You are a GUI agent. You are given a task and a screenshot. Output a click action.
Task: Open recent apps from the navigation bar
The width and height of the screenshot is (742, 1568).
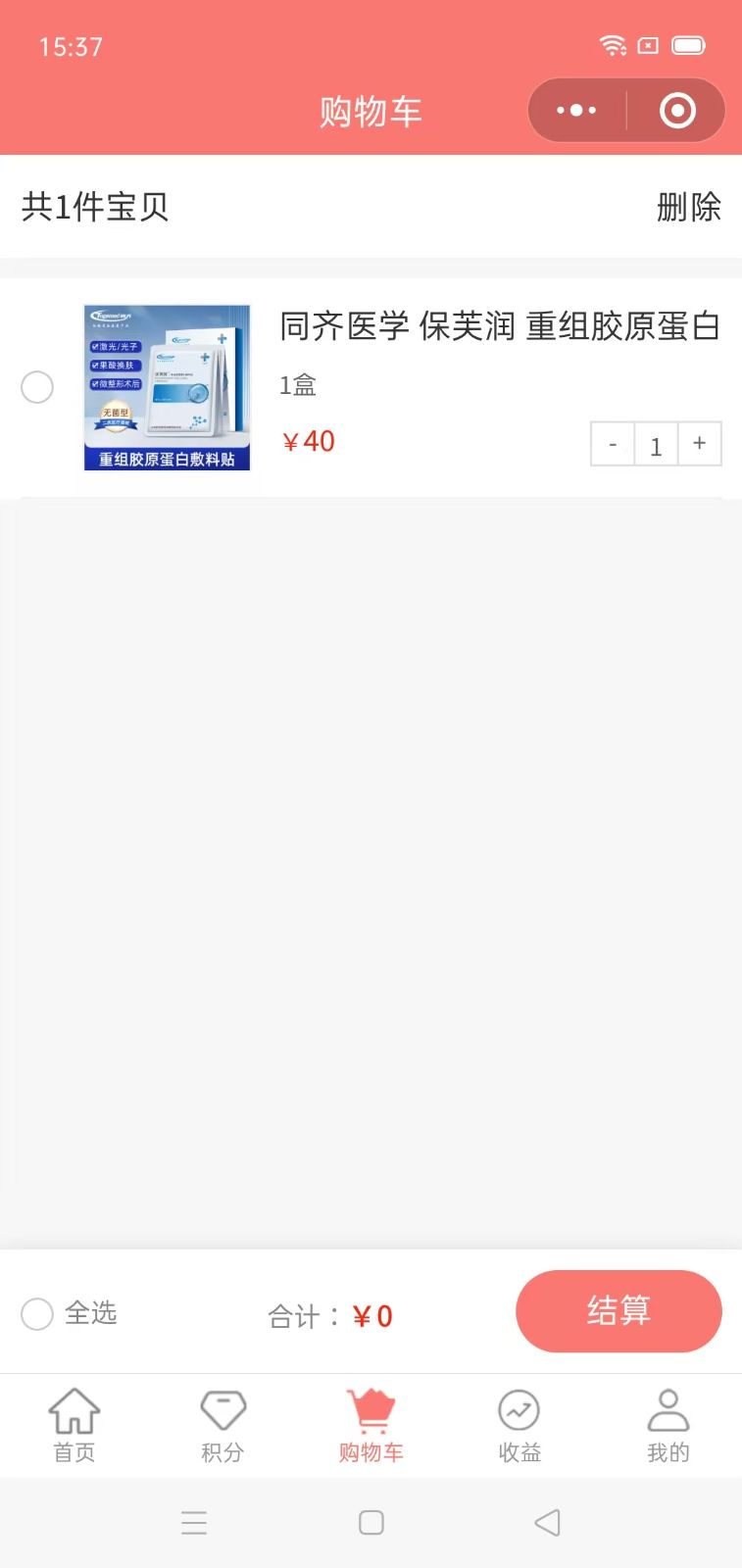[194, 1522]
